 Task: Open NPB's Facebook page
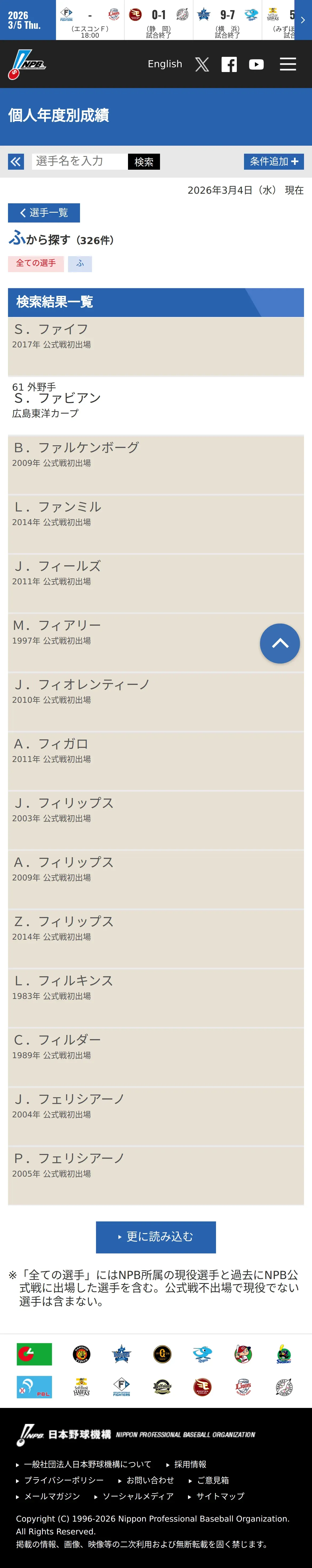(229, 65)
